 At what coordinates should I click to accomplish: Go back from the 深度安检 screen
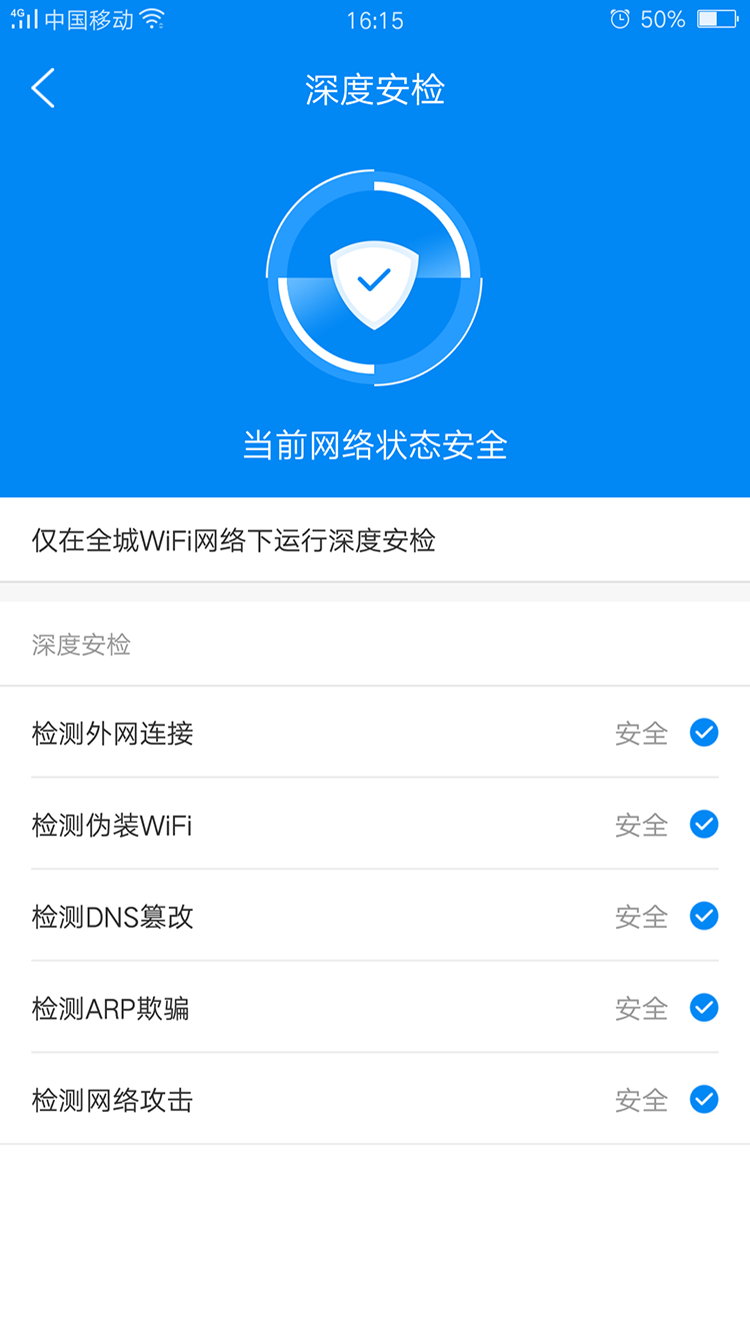tap(43, 89)
